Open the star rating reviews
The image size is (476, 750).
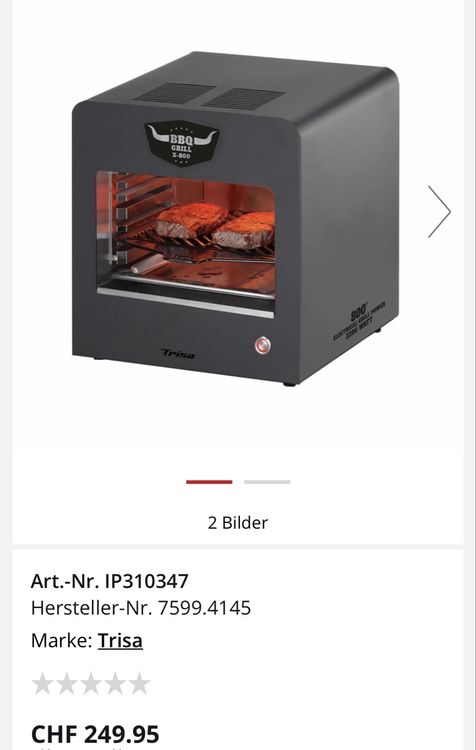coord(91,684)
